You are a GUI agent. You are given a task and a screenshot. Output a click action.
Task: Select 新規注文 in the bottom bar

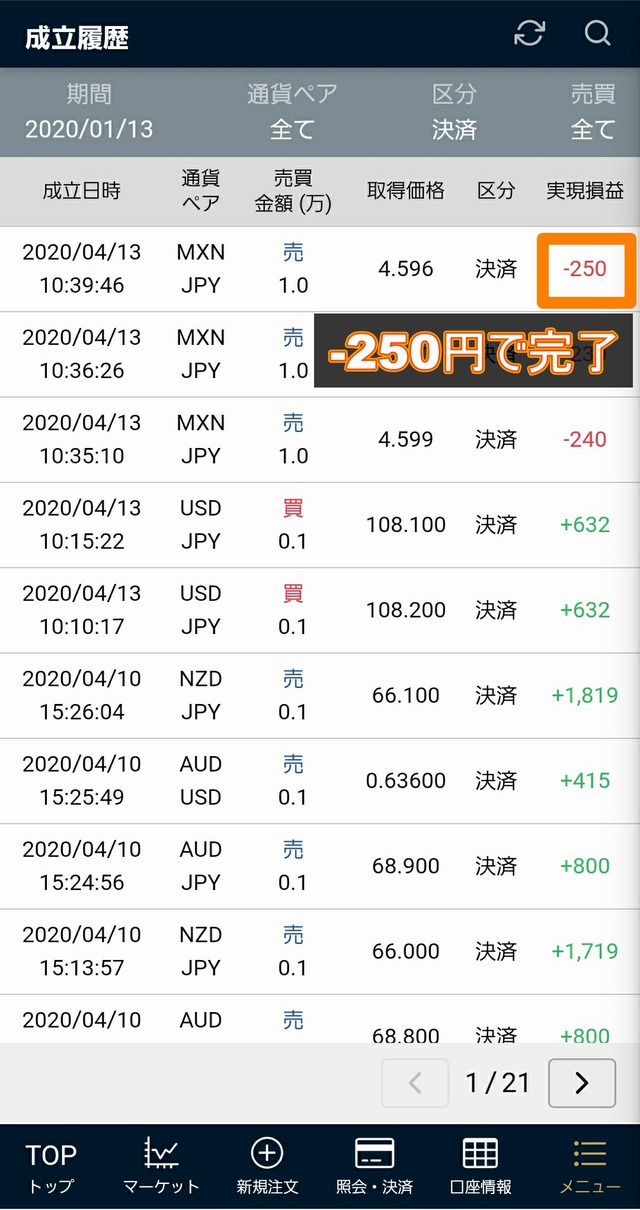pos(267,1167)
